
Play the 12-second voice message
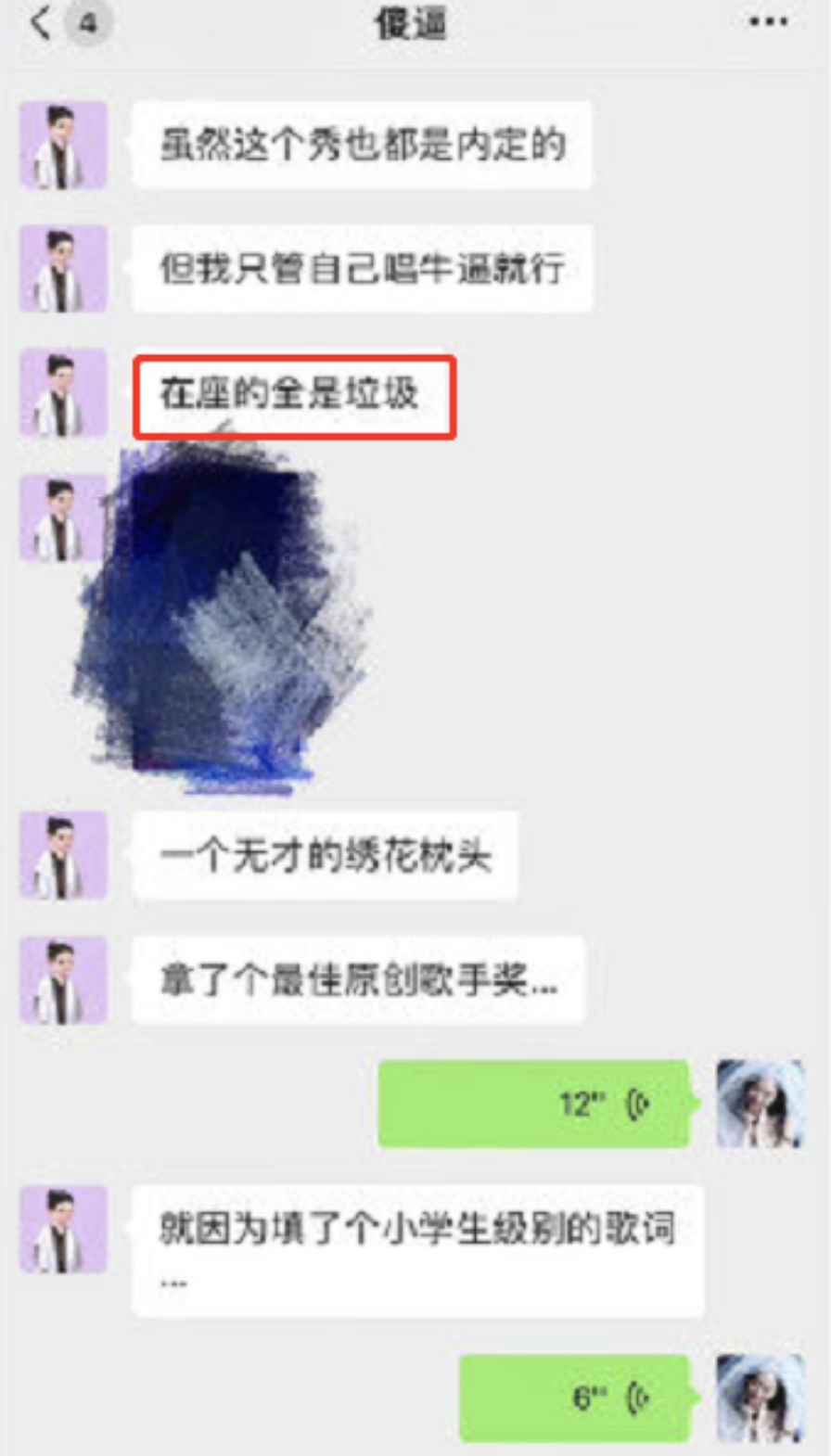coord(535,1104)
